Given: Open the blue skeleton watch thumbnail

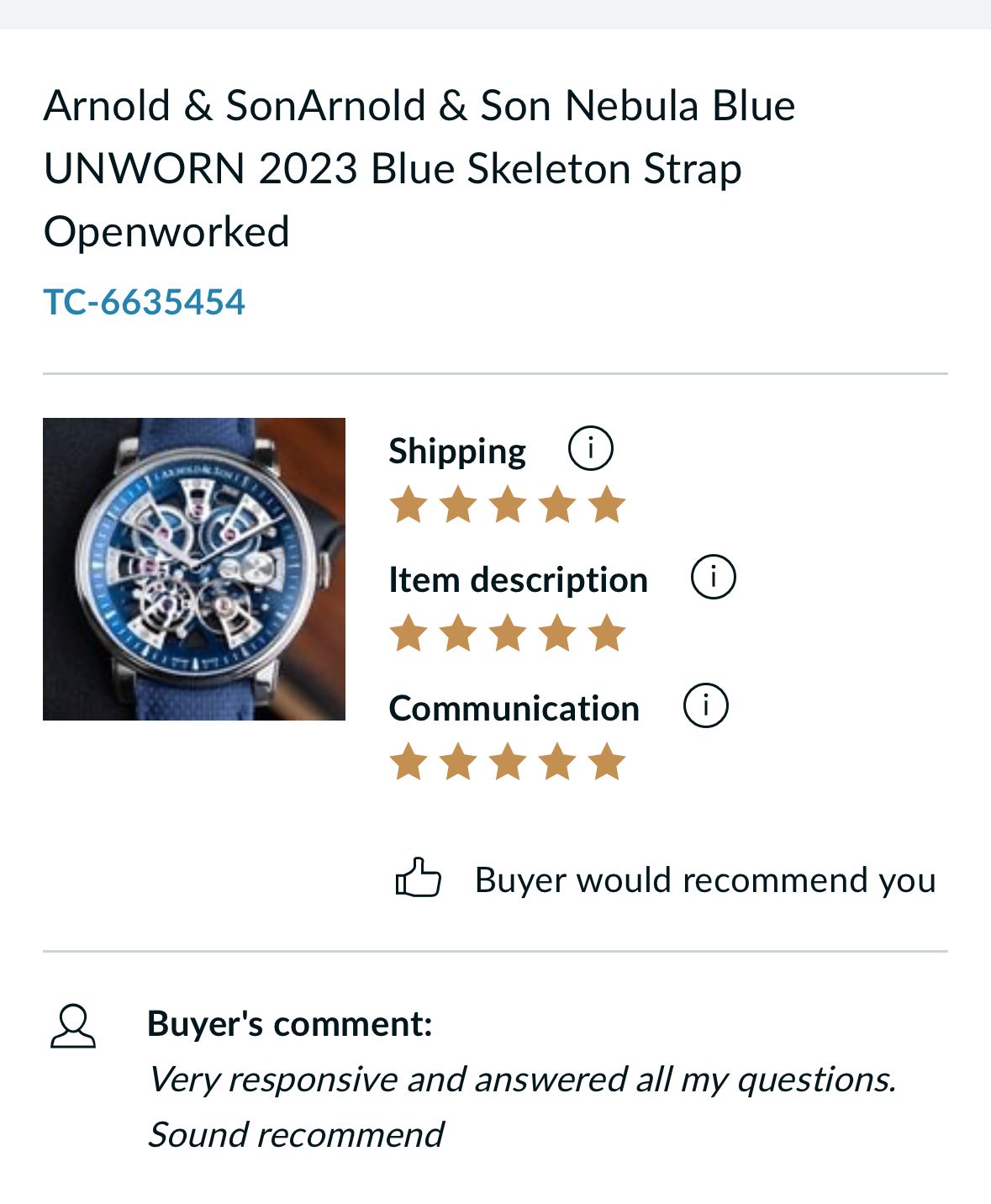Looking at the screenshot, I should click(195, 569).
